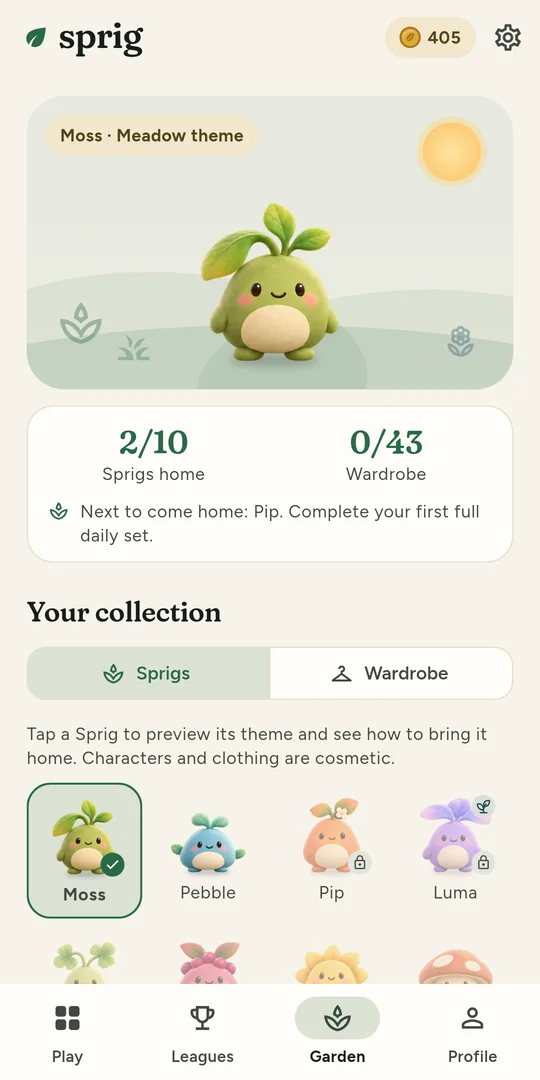Tap the 405 coin balance chip
This screenshot has height=1080, width=540.
pyautogui.click(x=430, y=37)
